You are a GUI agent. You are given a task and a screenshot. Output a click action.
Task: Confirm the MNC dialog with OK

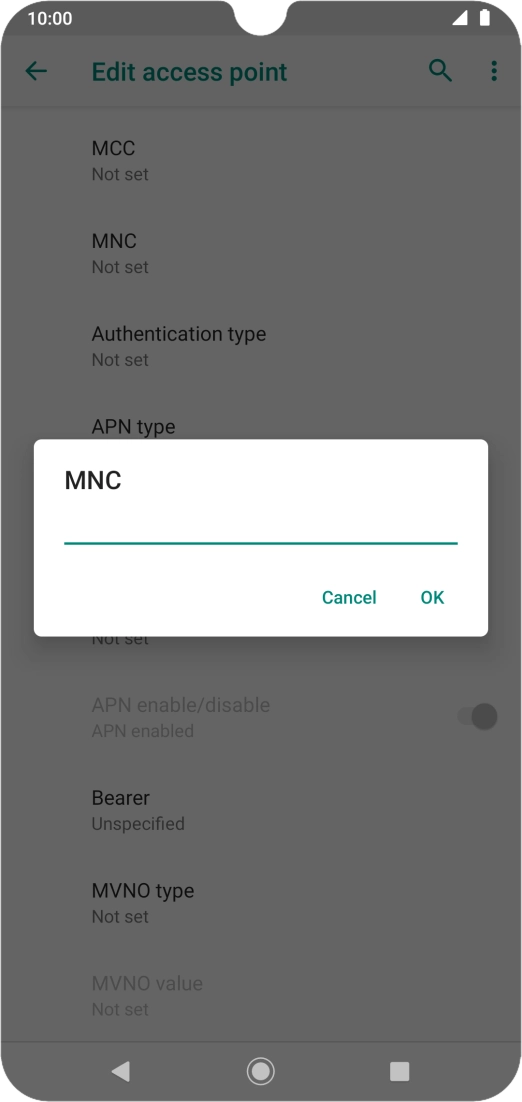[432, 597]
